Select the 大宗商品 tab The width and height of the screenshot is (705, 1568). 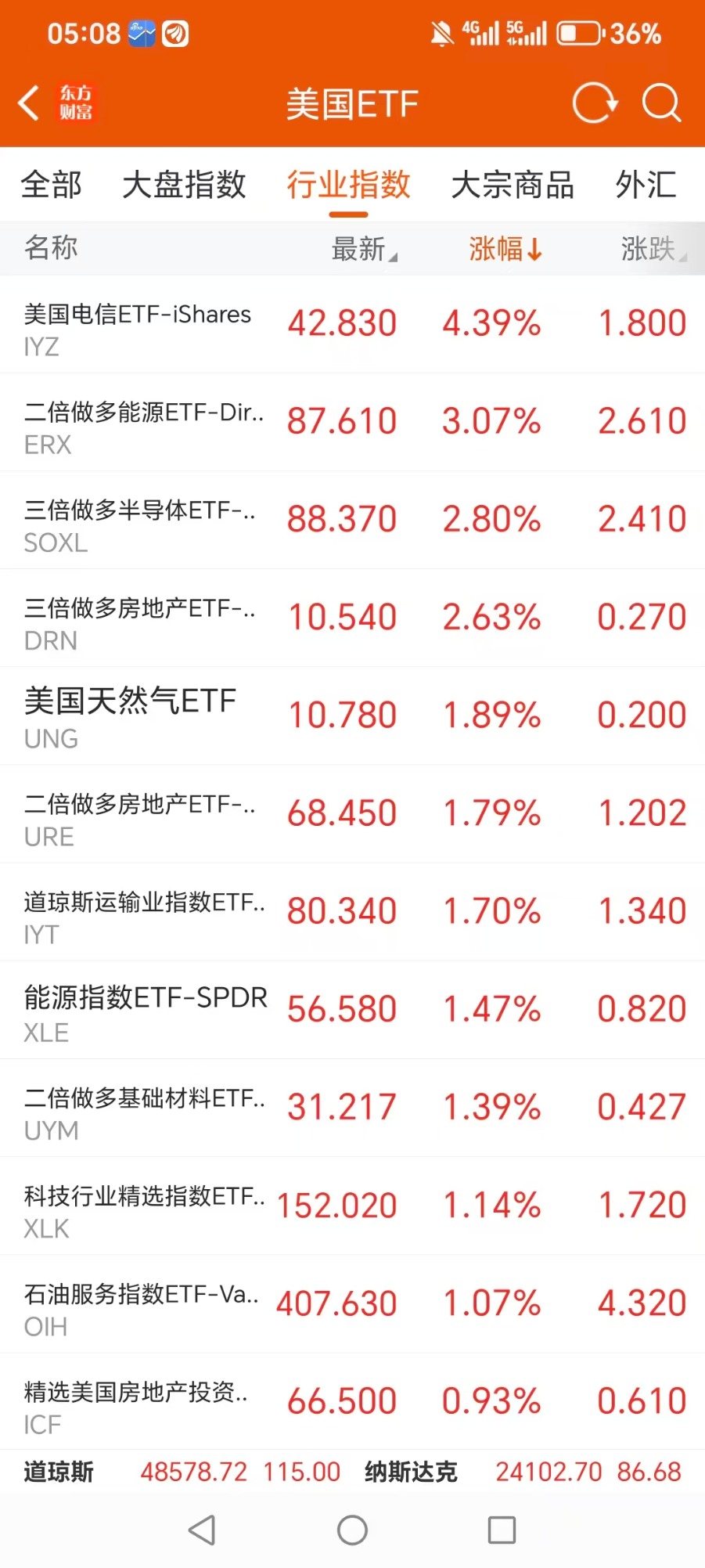point(513,186)
